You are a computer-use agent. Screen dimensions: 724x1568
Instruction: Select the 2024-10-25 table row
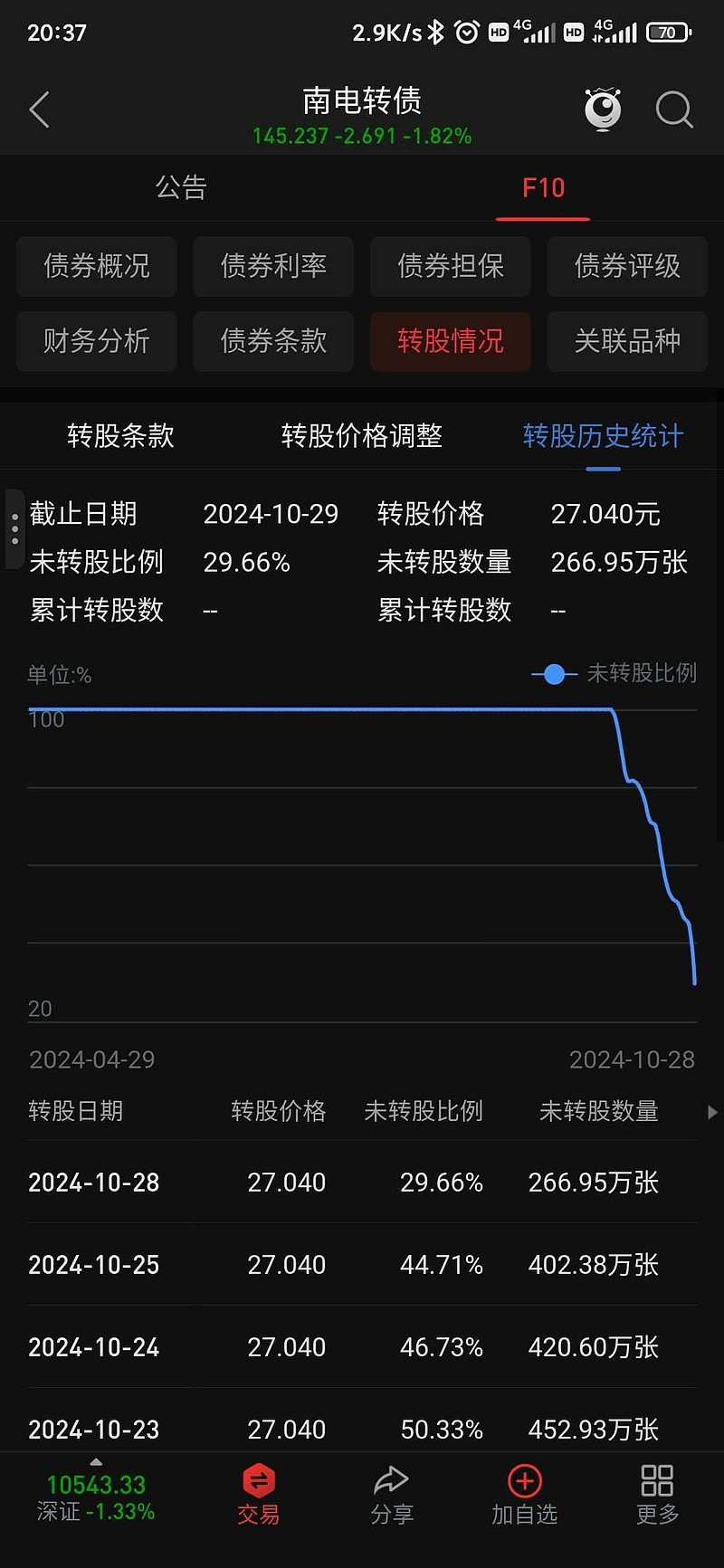click(x=362, y=1264)
